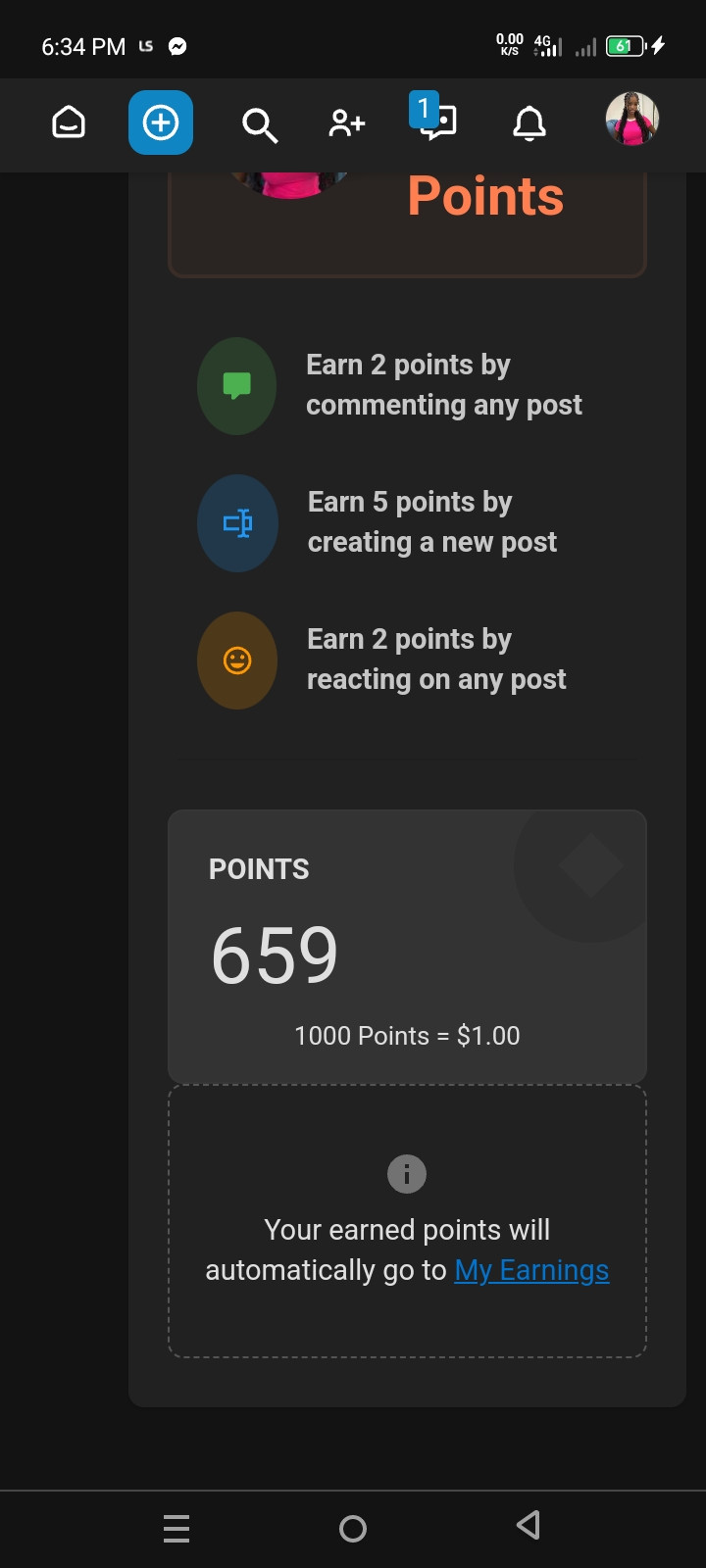Screen dimensions: 706x1568
Task: Open messages with one unread badge
Action: pyautogui.click(x=436, y=122)
